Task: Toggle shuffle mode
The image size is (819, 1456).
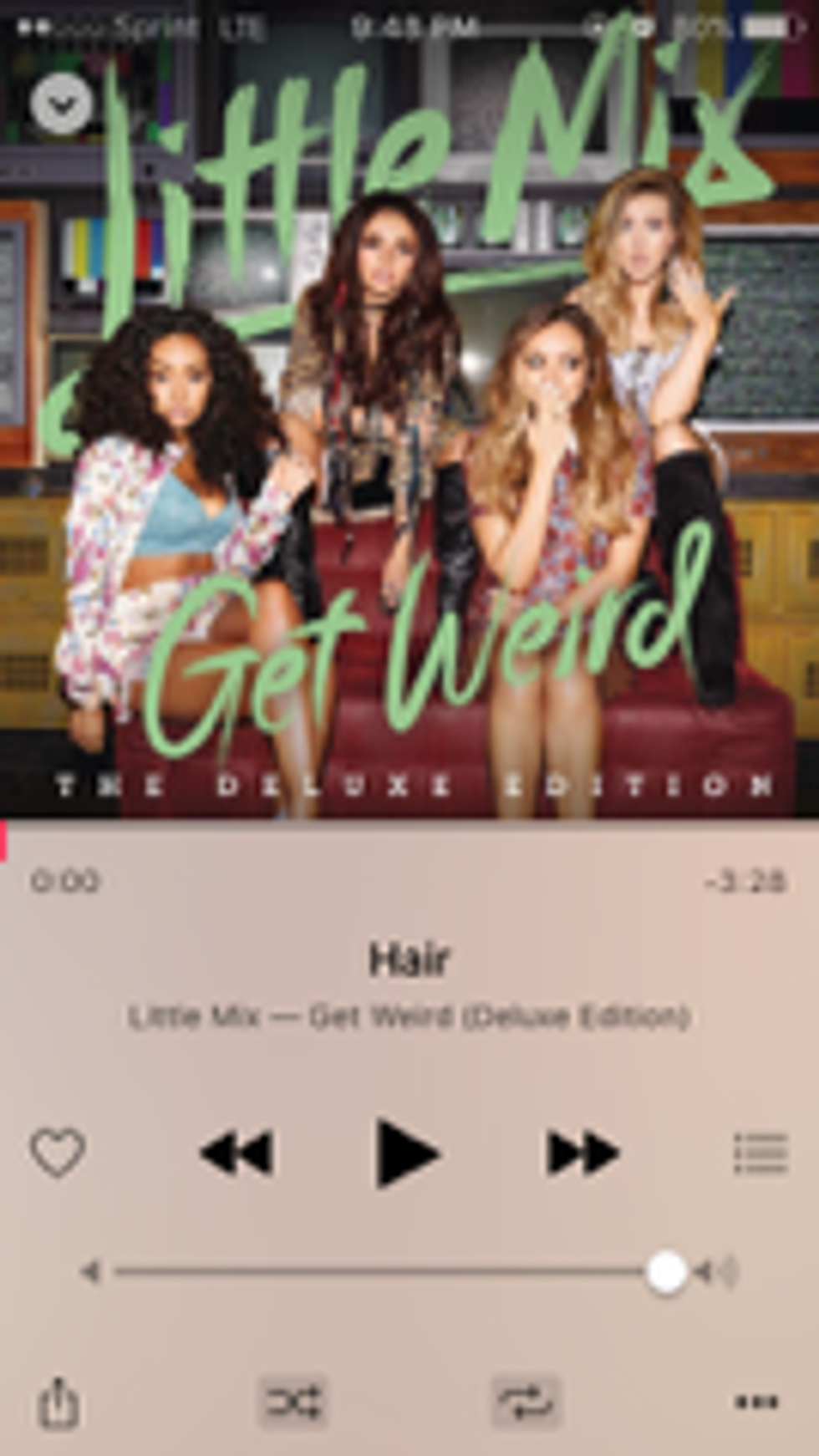Action: (292, 1402)
